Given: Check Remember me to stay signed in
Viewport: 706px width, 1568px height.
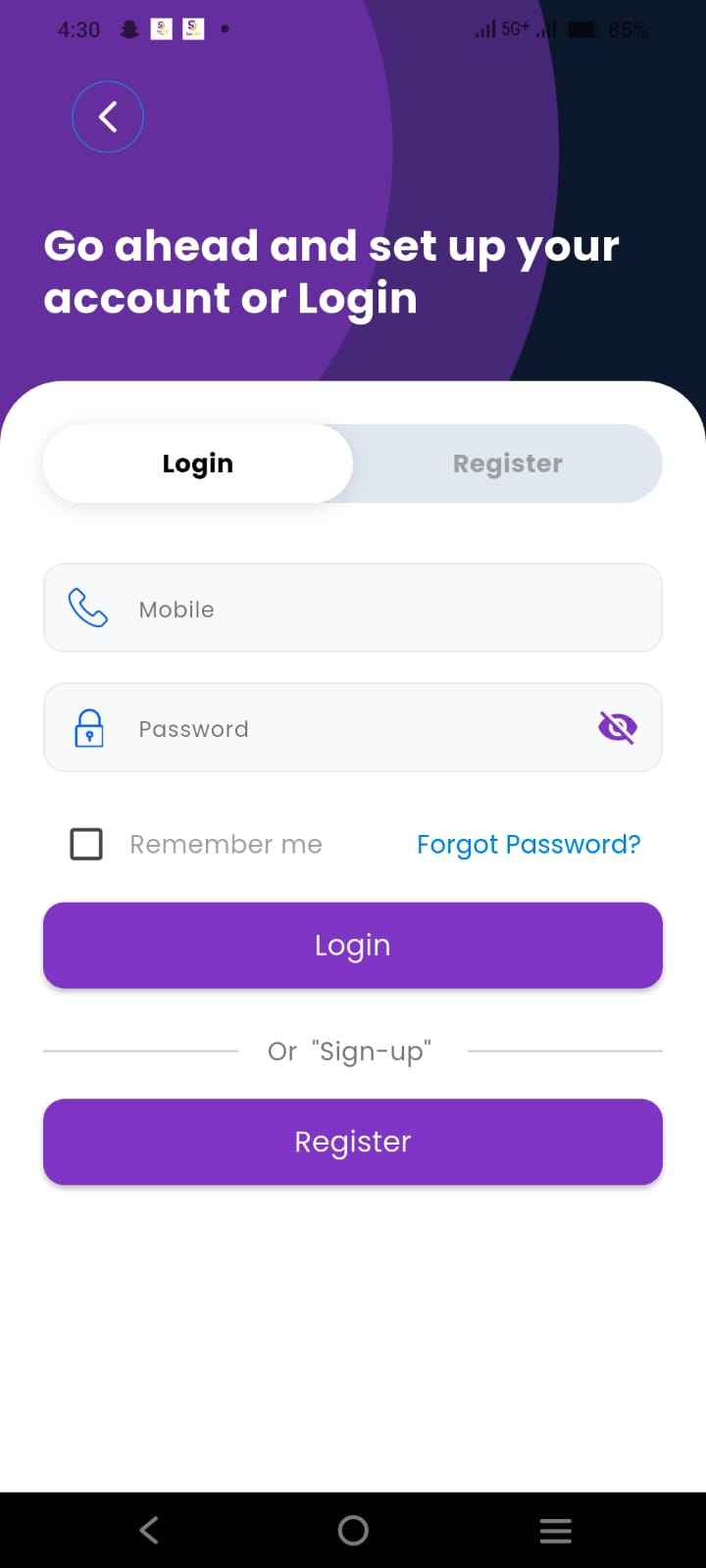Looking at the screenshot, I should [x=86, y=844].
